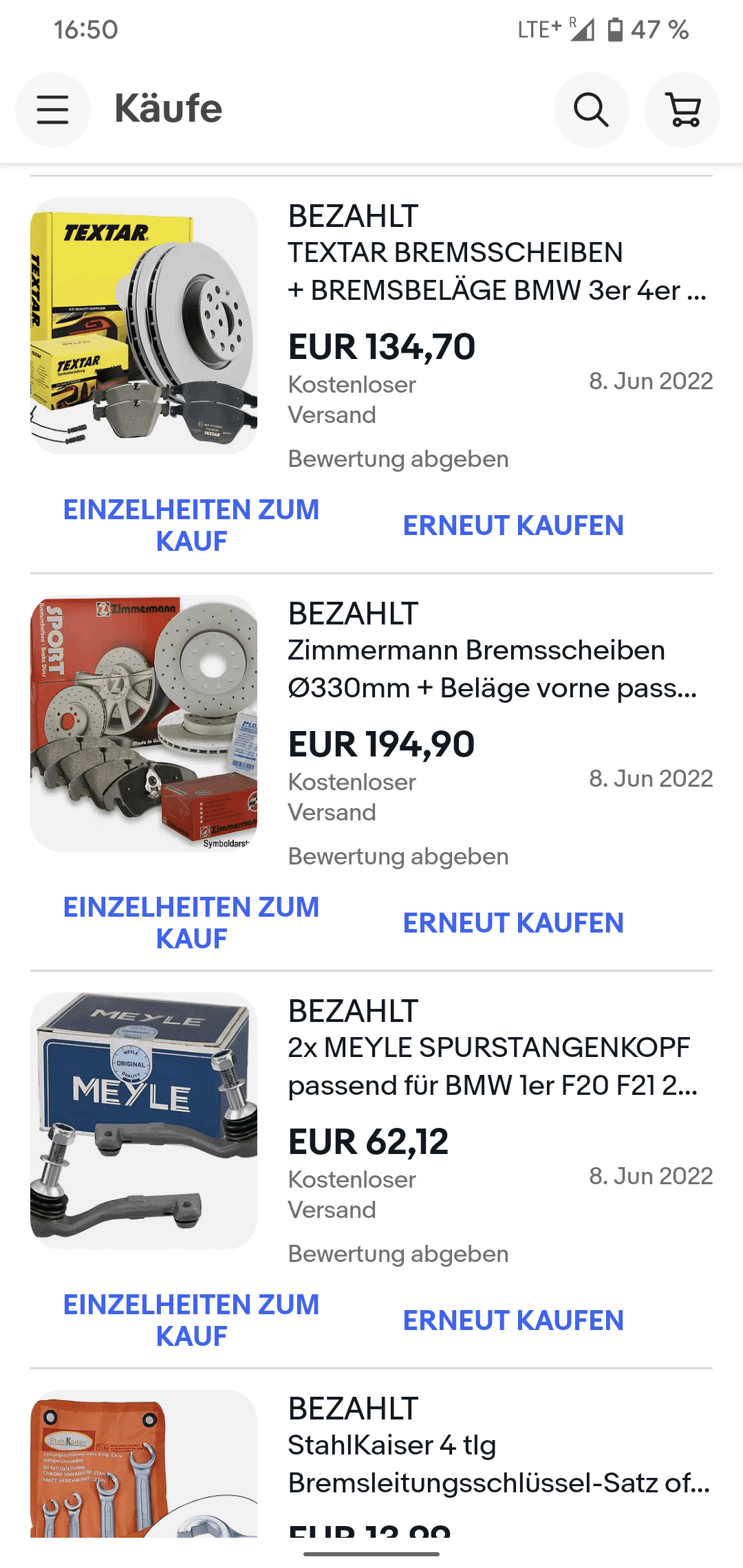The height and width of the screenshot is (1568, 743).
Task: View Einzelheiten zum Kauf for TEXTAR Bremsscheiben
Action: point(191,525)
